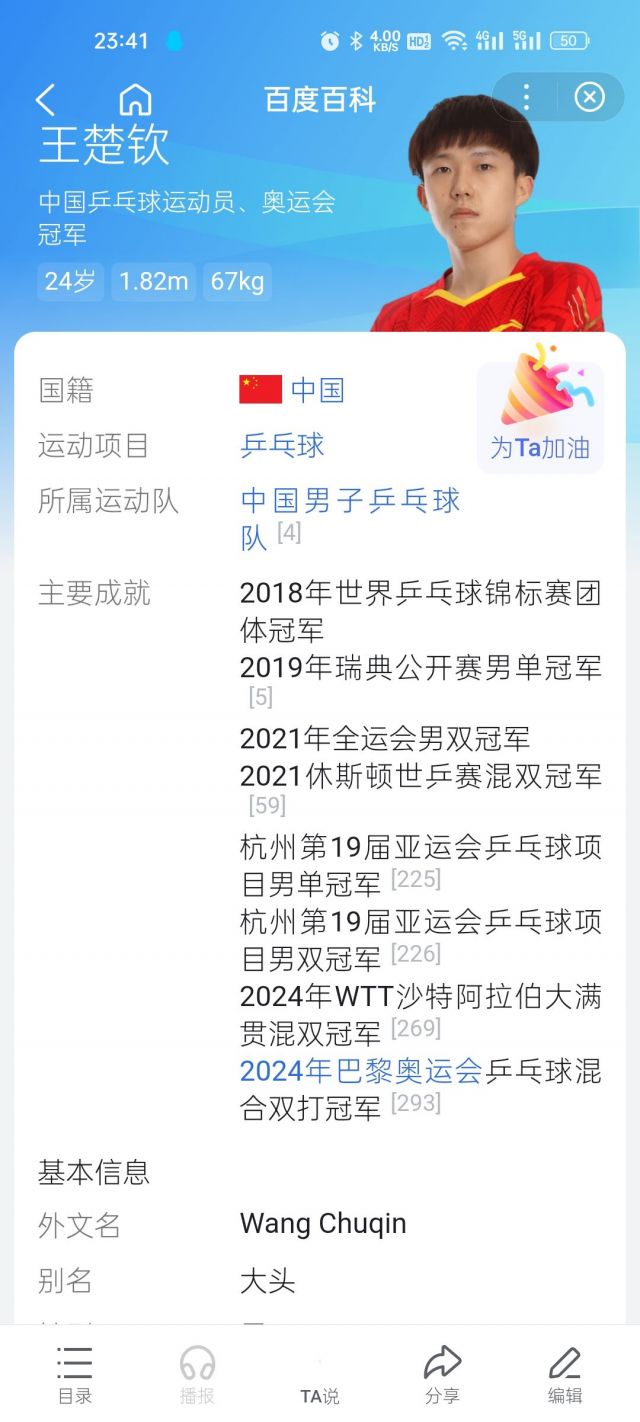Tap 为Ta加油 to cheer for him

tap(540, 416)
